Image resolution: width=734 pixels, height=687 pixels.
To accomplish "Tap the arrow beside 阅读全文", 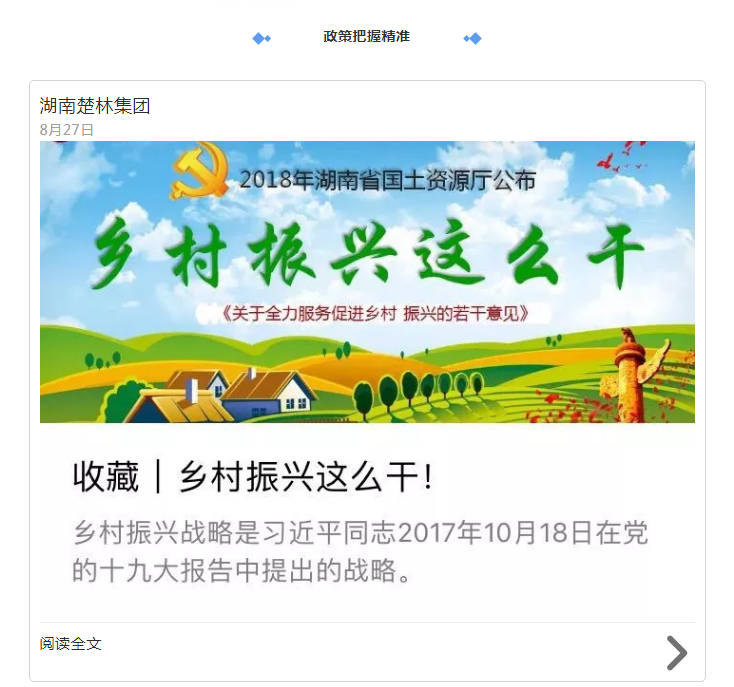I will click(677, 652).
